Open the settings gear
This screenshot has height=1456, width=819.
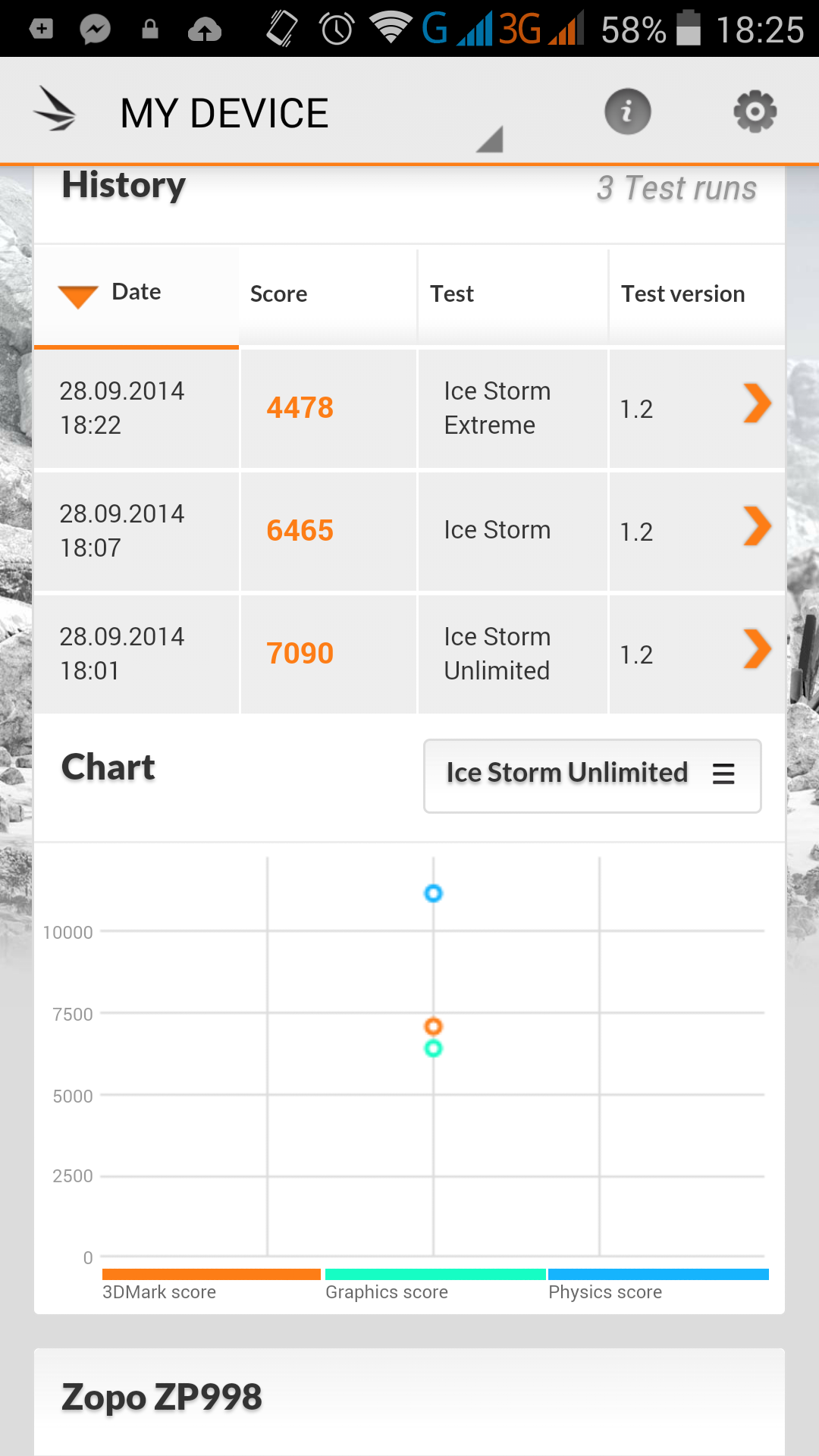[755, 111]
